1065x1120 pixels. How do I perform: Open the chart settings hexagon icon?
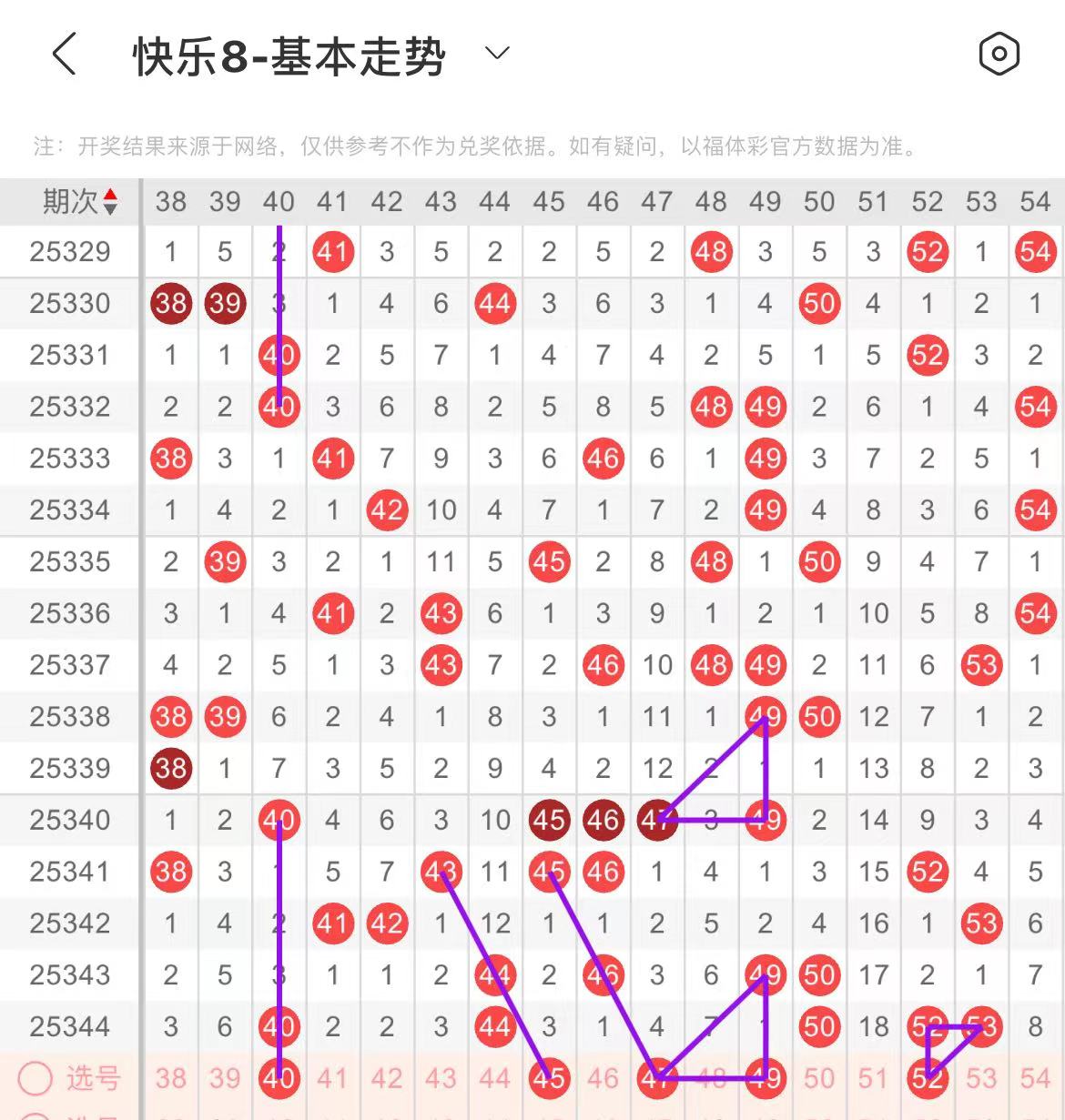point(999,55)
